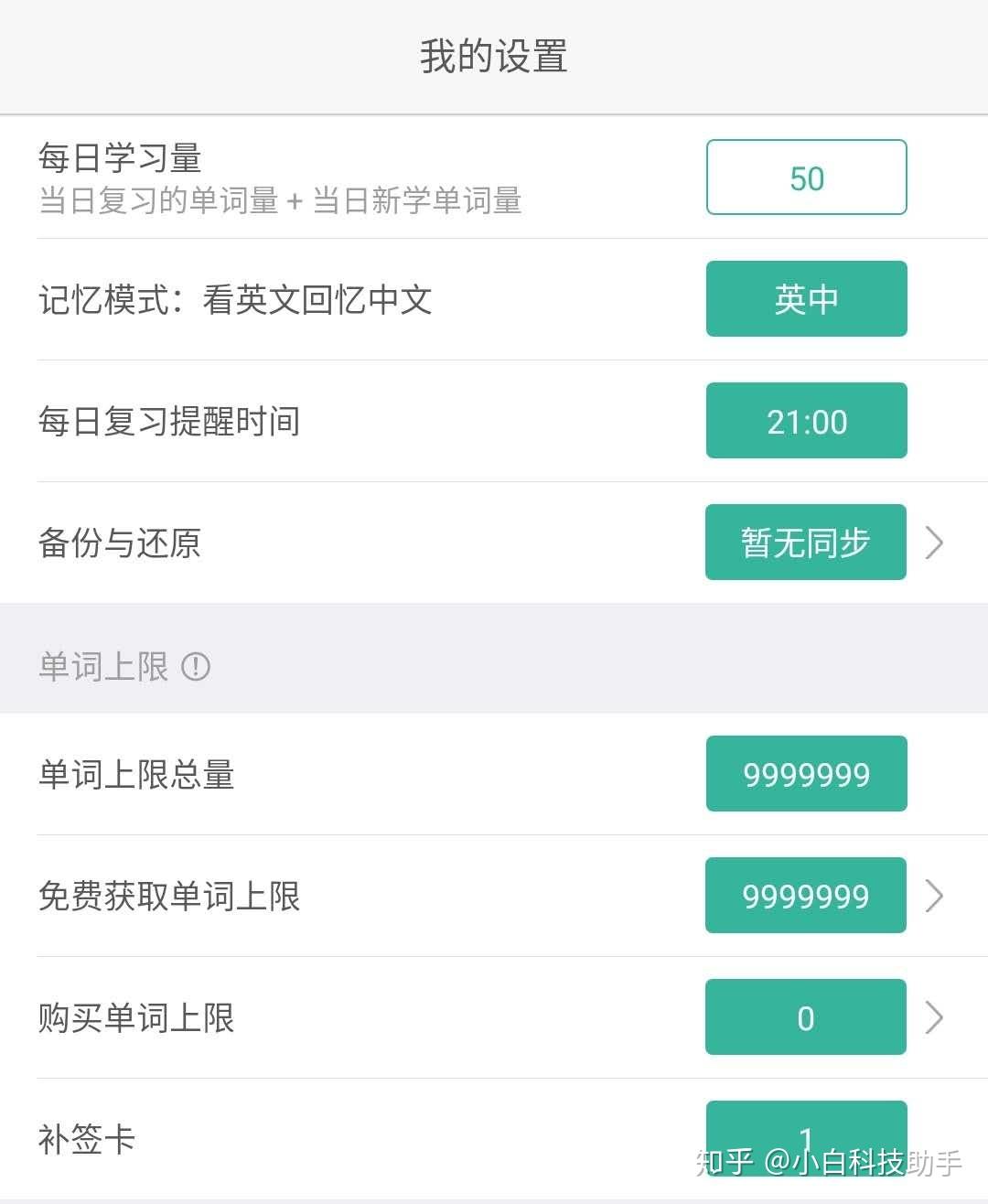Screen dimensions: 988x1204
Task: Select the 每日复习提醒时间 row
Action: 167,421
